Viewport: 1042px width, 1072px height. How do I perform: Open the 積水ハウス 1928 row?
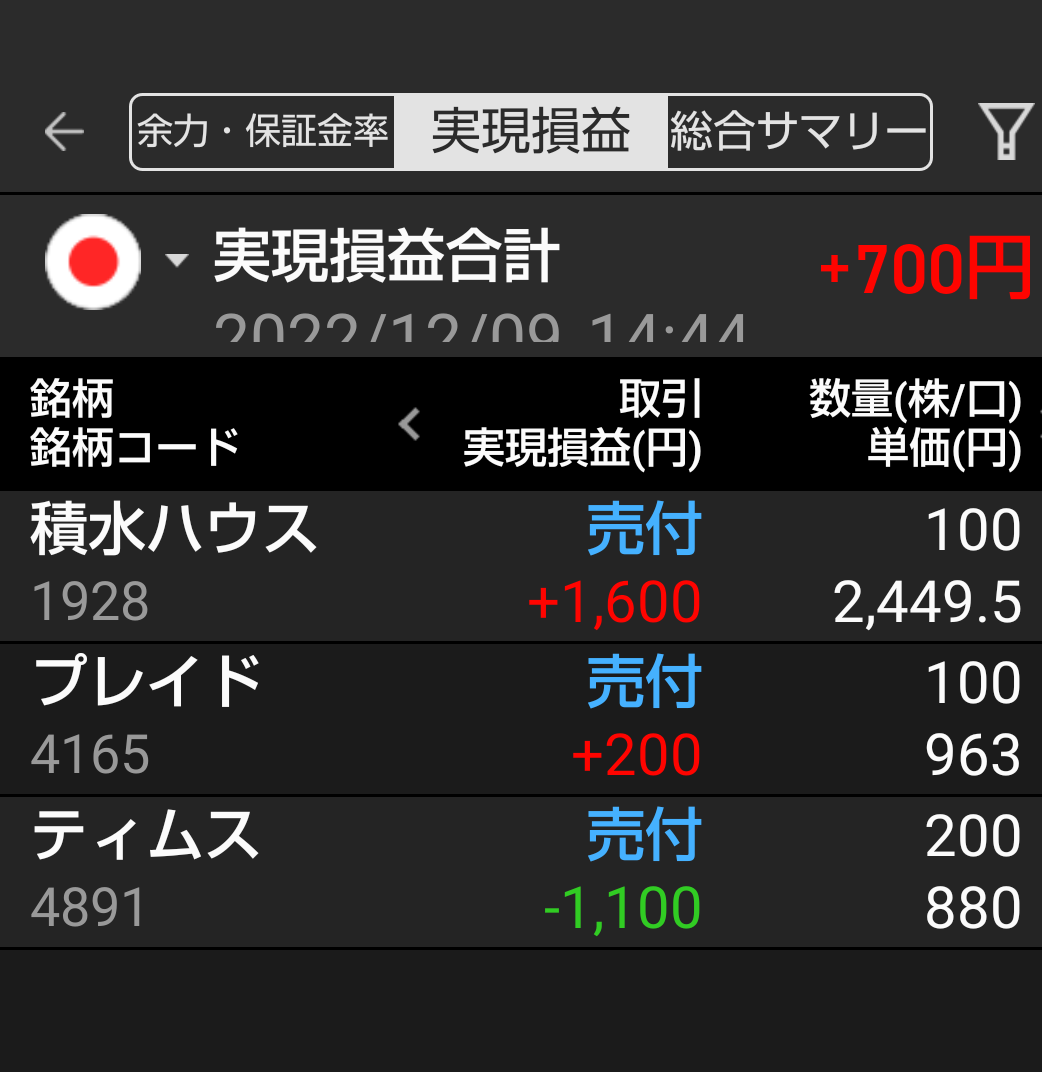pyautogui.click(x=520, y=566)
